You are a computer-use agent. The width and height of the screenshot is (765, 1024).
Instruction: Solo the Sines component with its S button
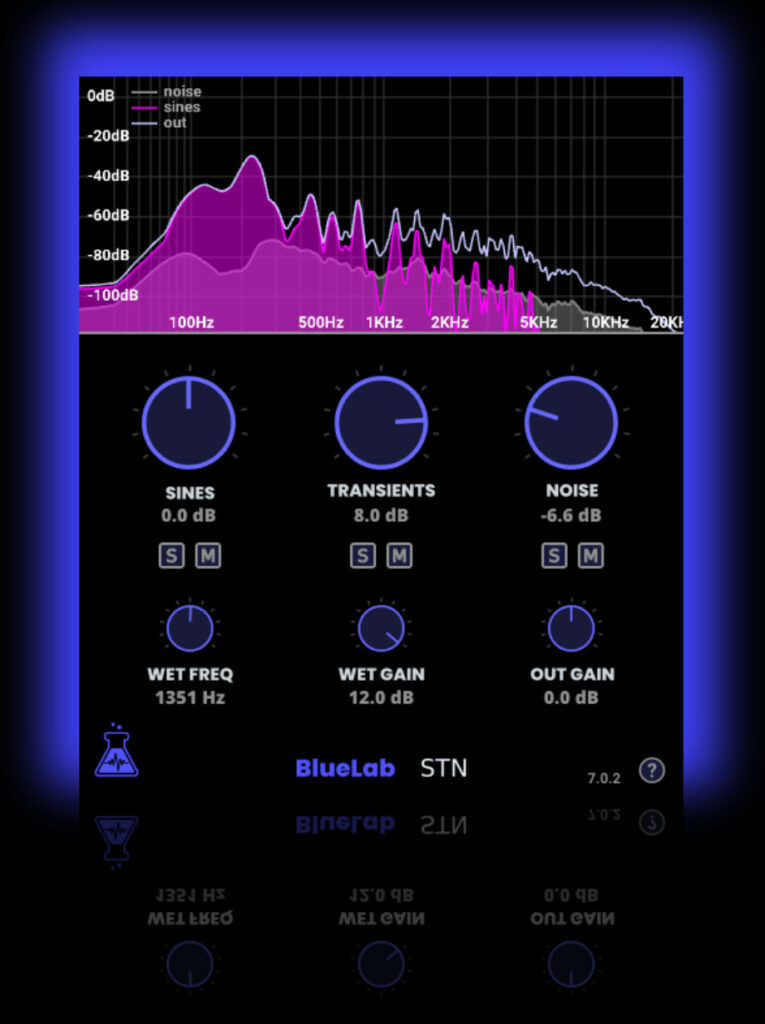coord(170,555)
